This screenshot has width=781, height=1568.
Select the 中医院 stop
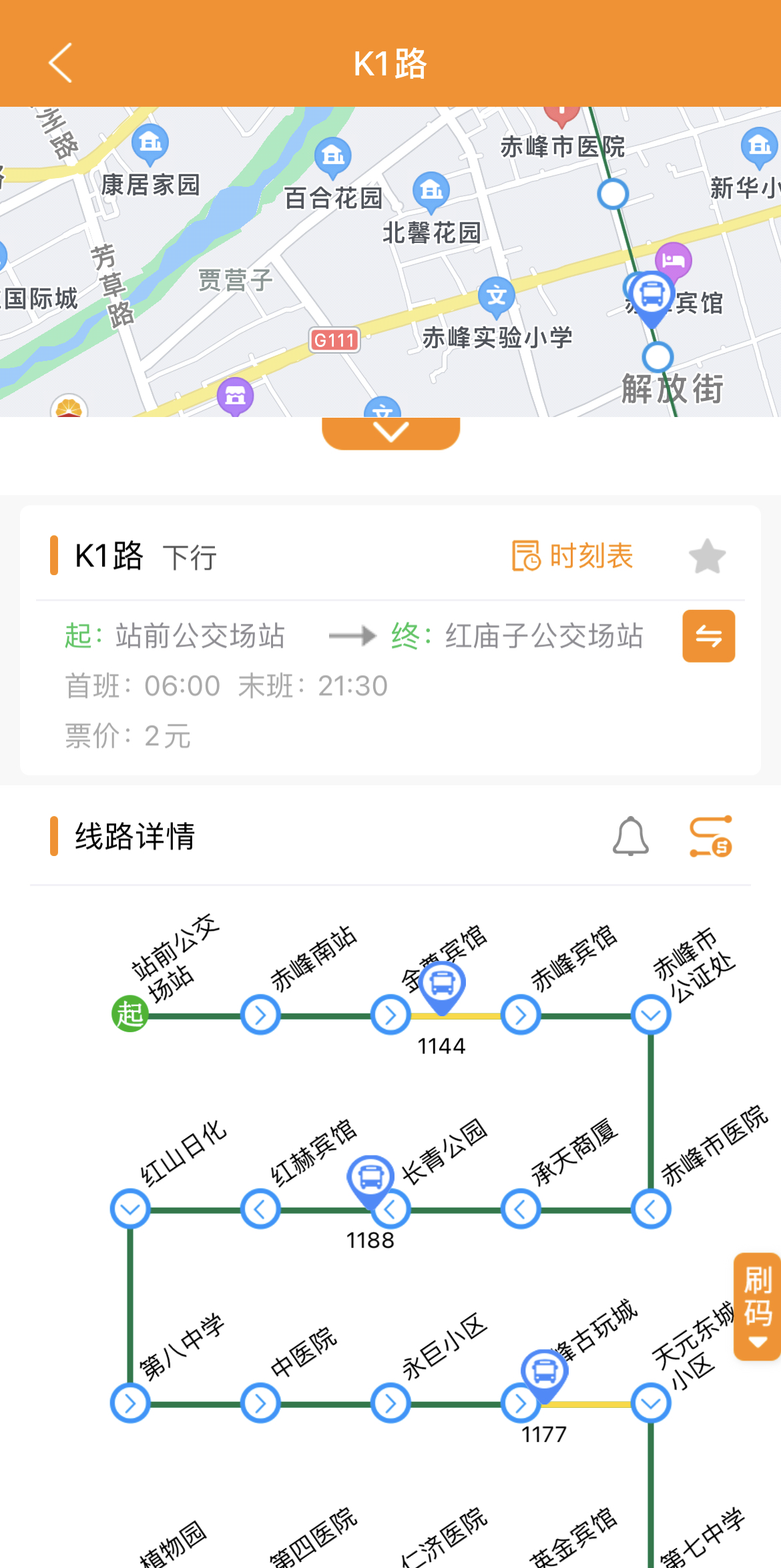(260, 1403)
